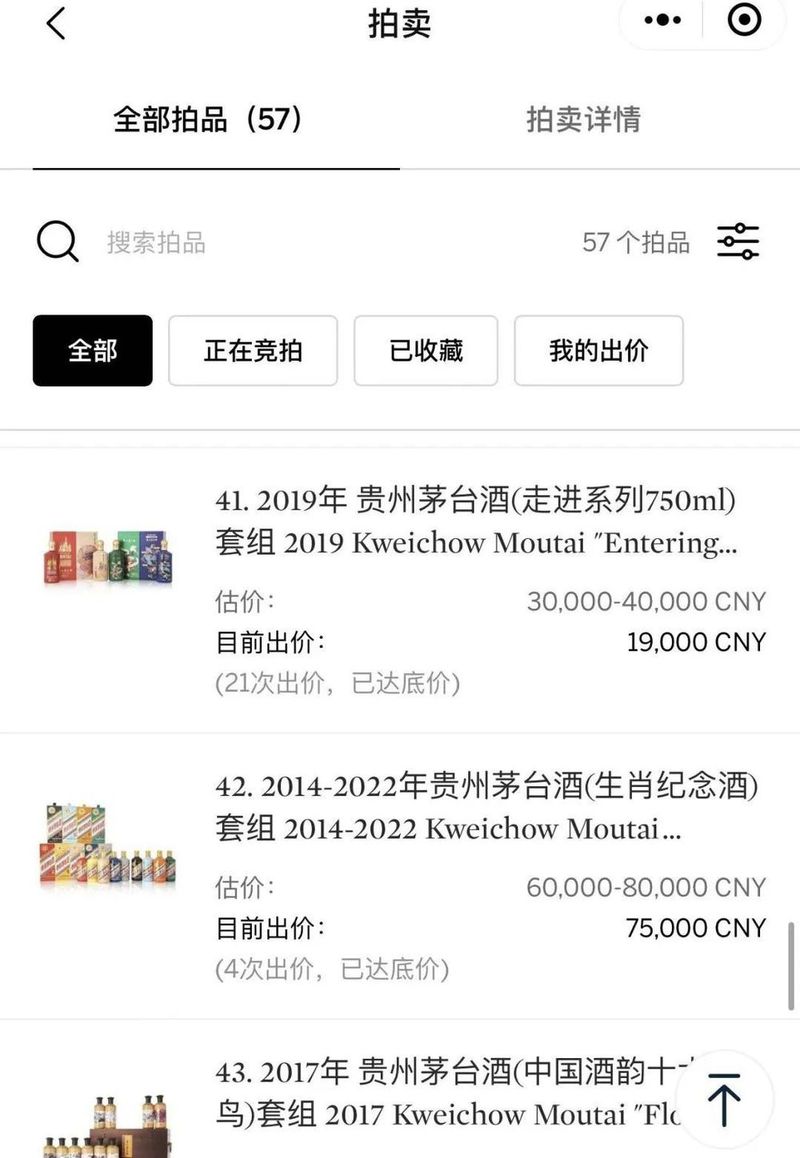Select the 全部 filter chip

93,351
